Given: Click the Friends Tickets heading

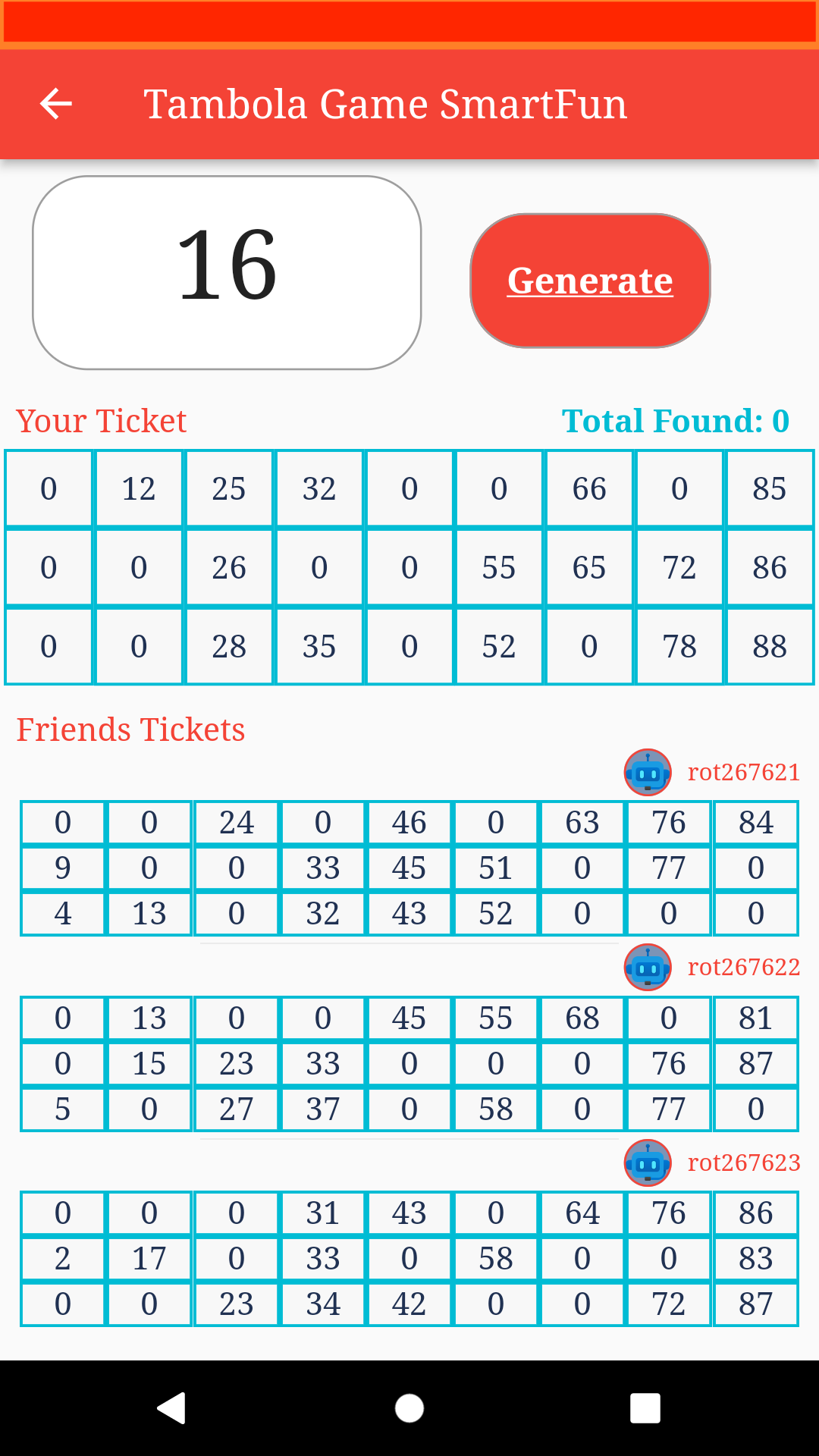Looking at the screenshot, I should click(x=131, y=729).
